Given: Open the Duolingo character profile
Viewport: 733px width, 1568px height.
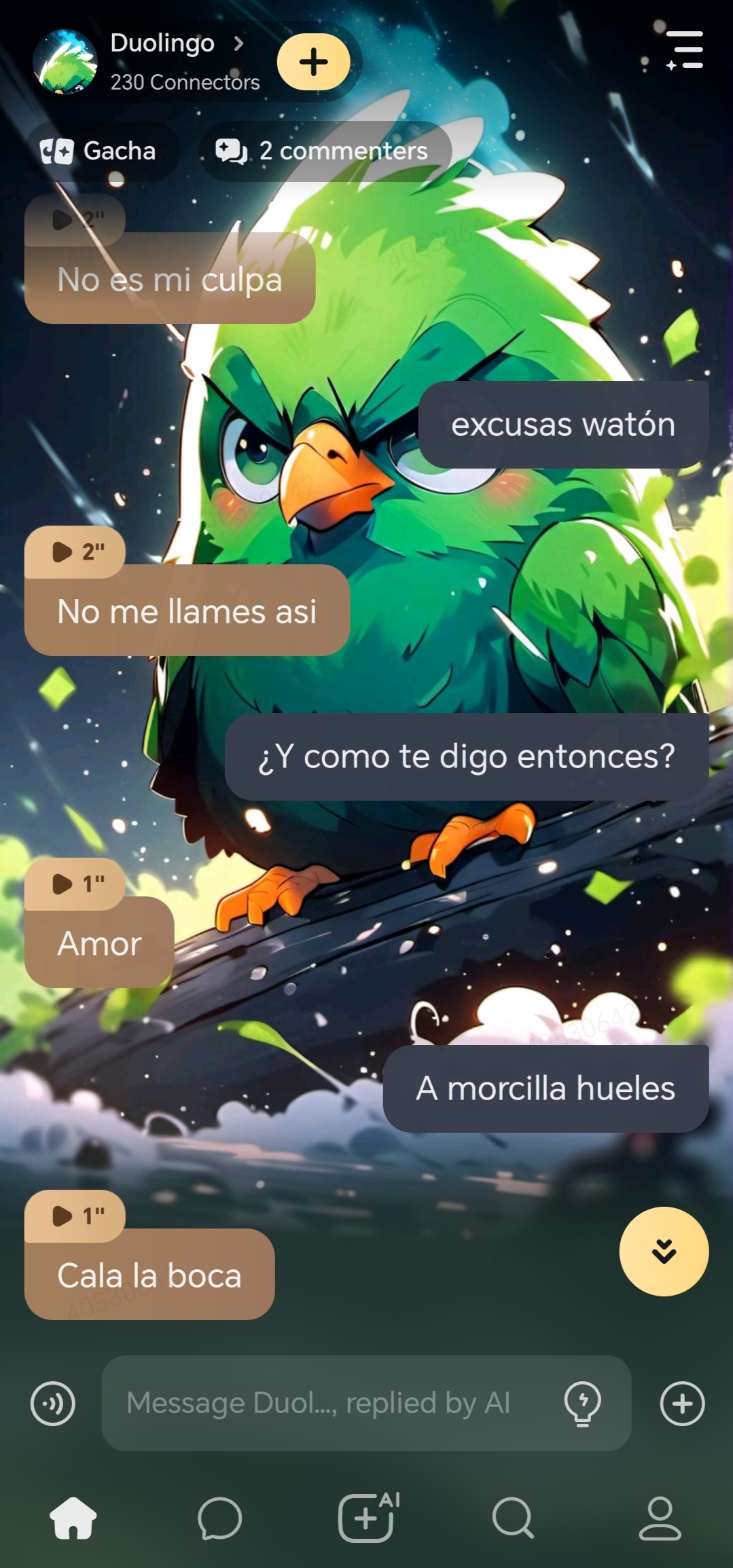Looking at the screenshot, I should pyautogui.click(x=161, y=43).
